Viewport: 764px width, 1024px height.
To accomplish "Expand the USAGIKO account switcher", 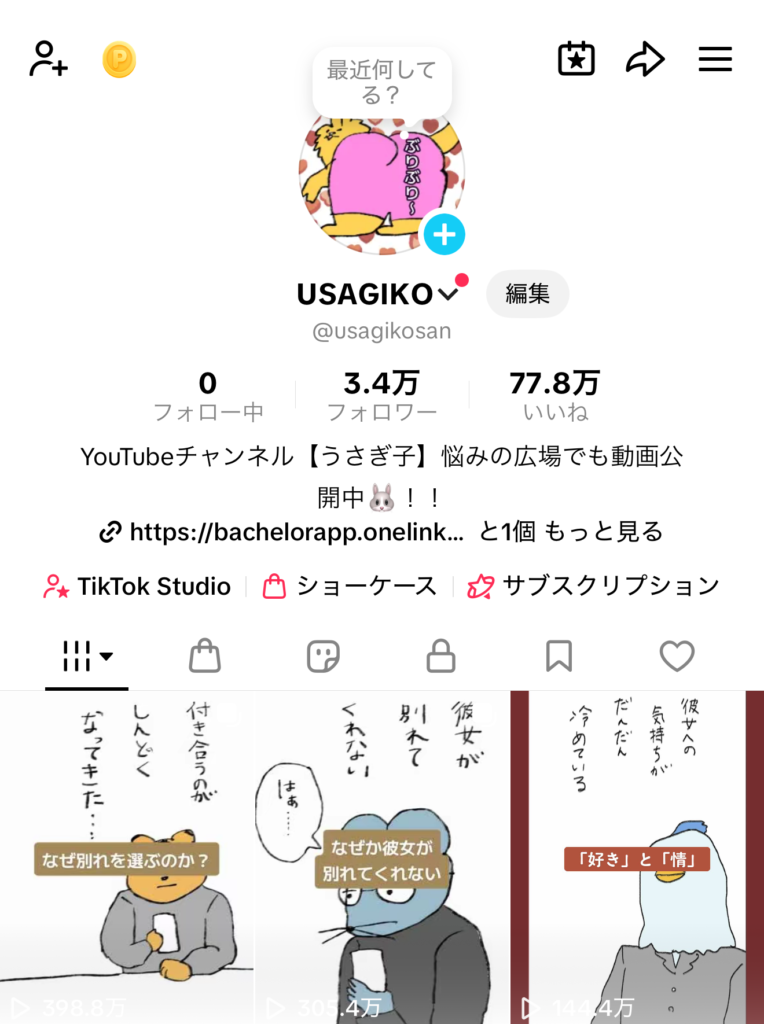I will (448, 294).
